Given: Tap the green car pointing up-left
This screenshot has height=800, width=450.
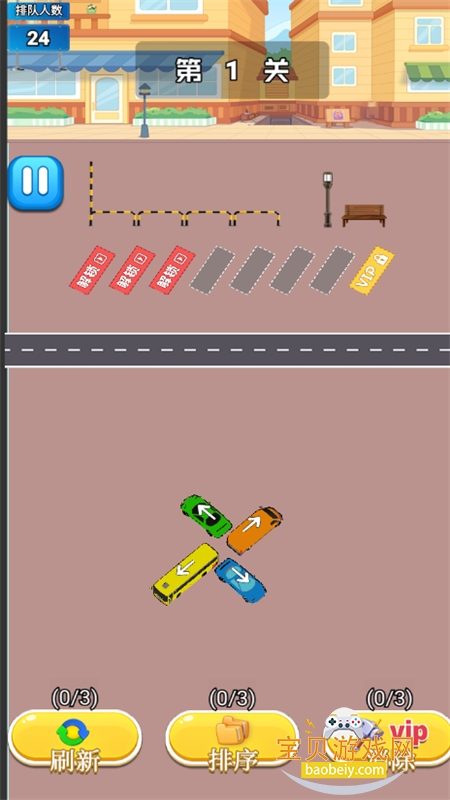Looking at the screenshot, I should pos(206,515).
